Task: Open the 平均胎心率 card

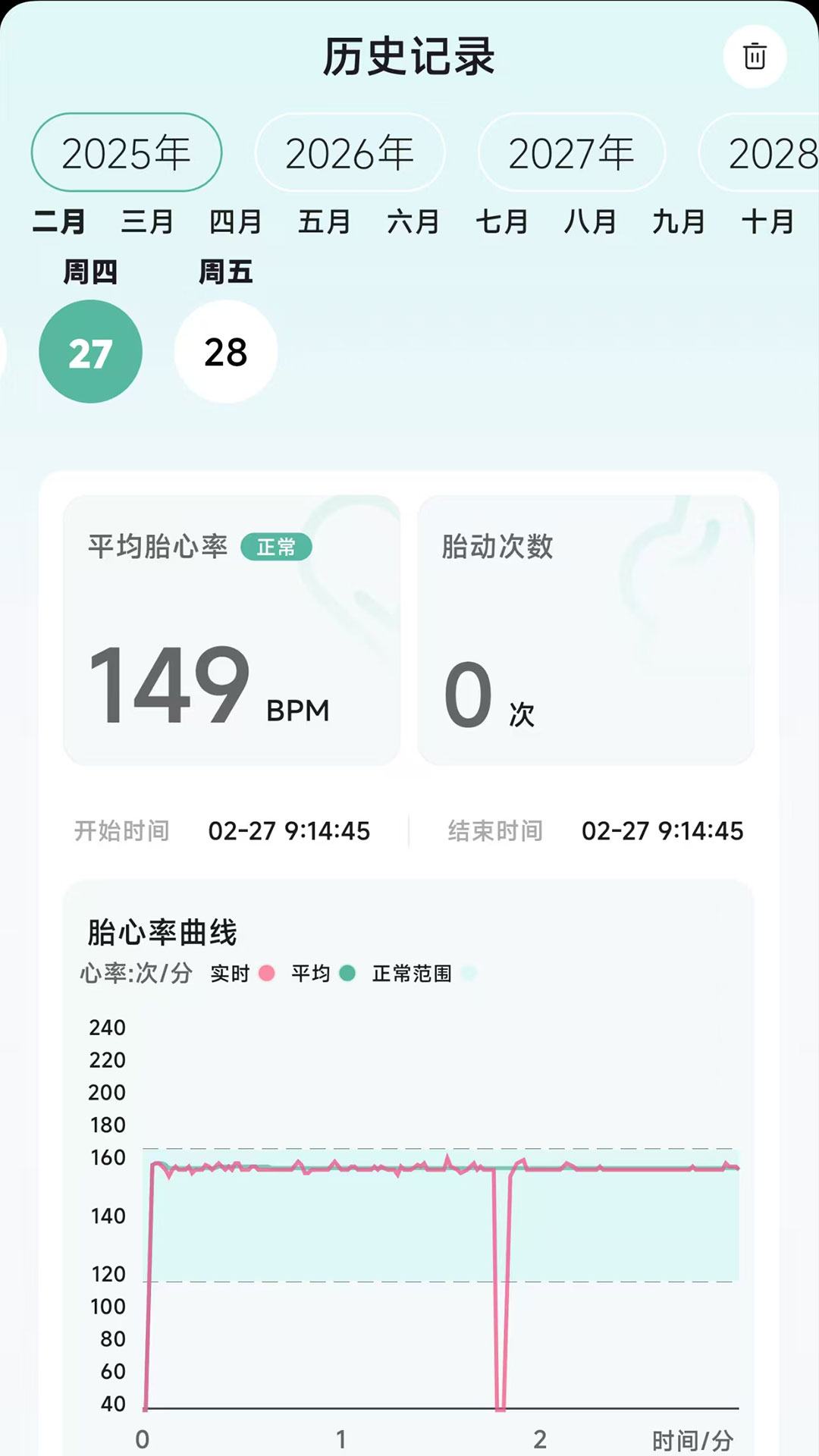Action: tap(232, 629)
